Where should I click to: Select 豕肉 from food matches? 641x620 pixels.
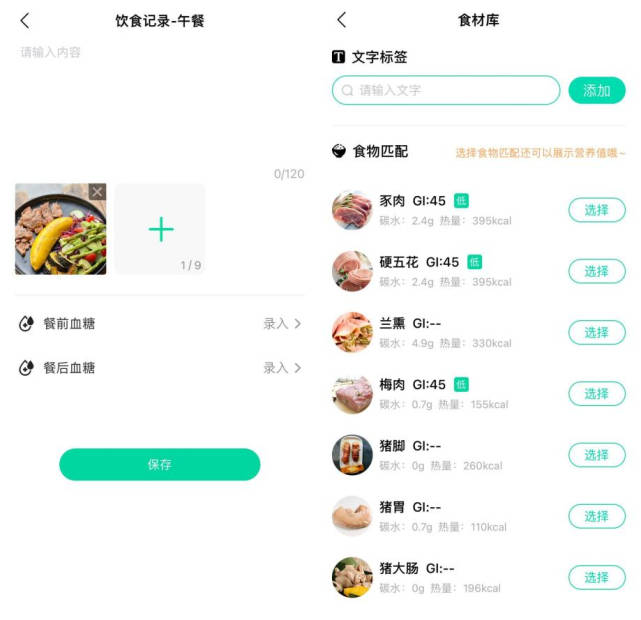point(597,210)
